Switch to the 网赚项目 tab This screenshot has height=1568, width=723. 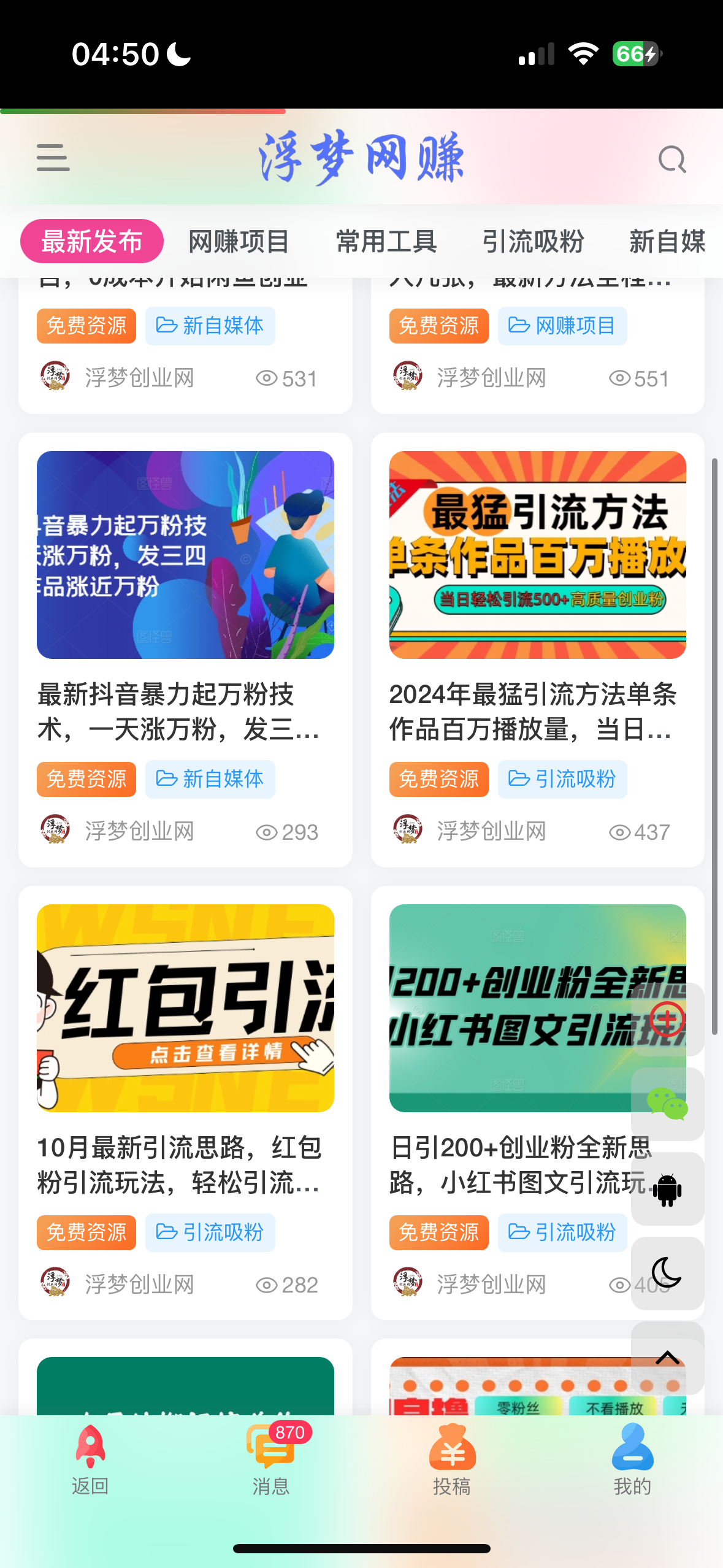point(239,241)
